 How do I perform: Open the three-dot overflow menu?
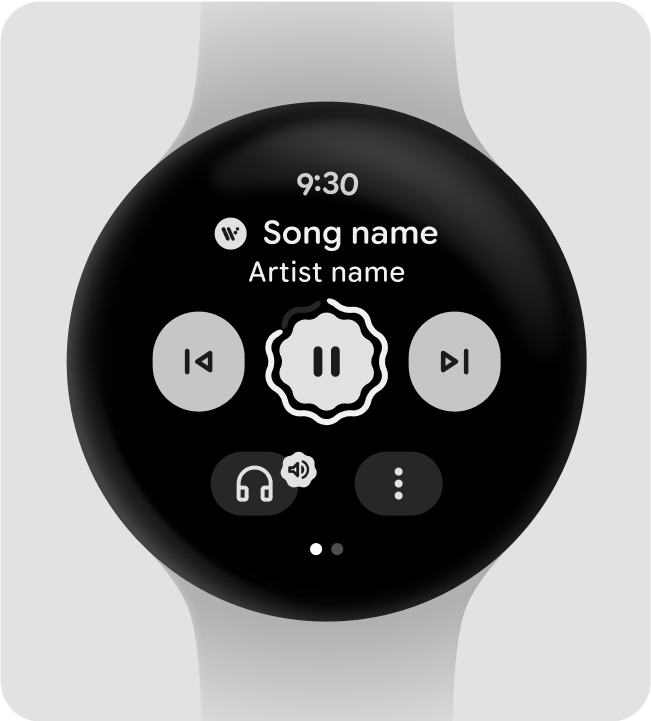point(398,486)
